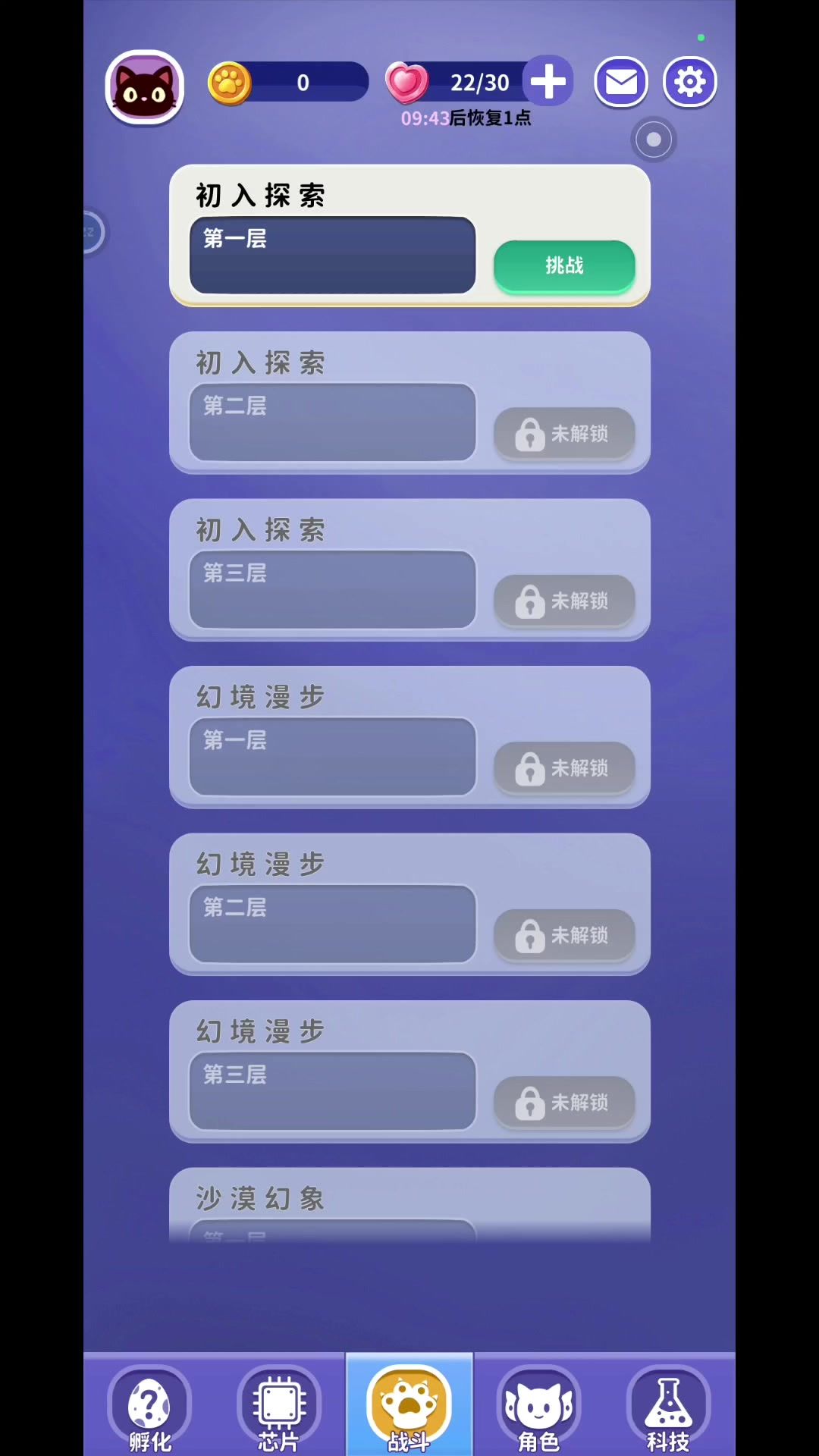The height and width of the screenshot is (1456, 819).
Task: Switch to the 孵化 tab
Action: pyautogui.click(x=149, y=1407)
